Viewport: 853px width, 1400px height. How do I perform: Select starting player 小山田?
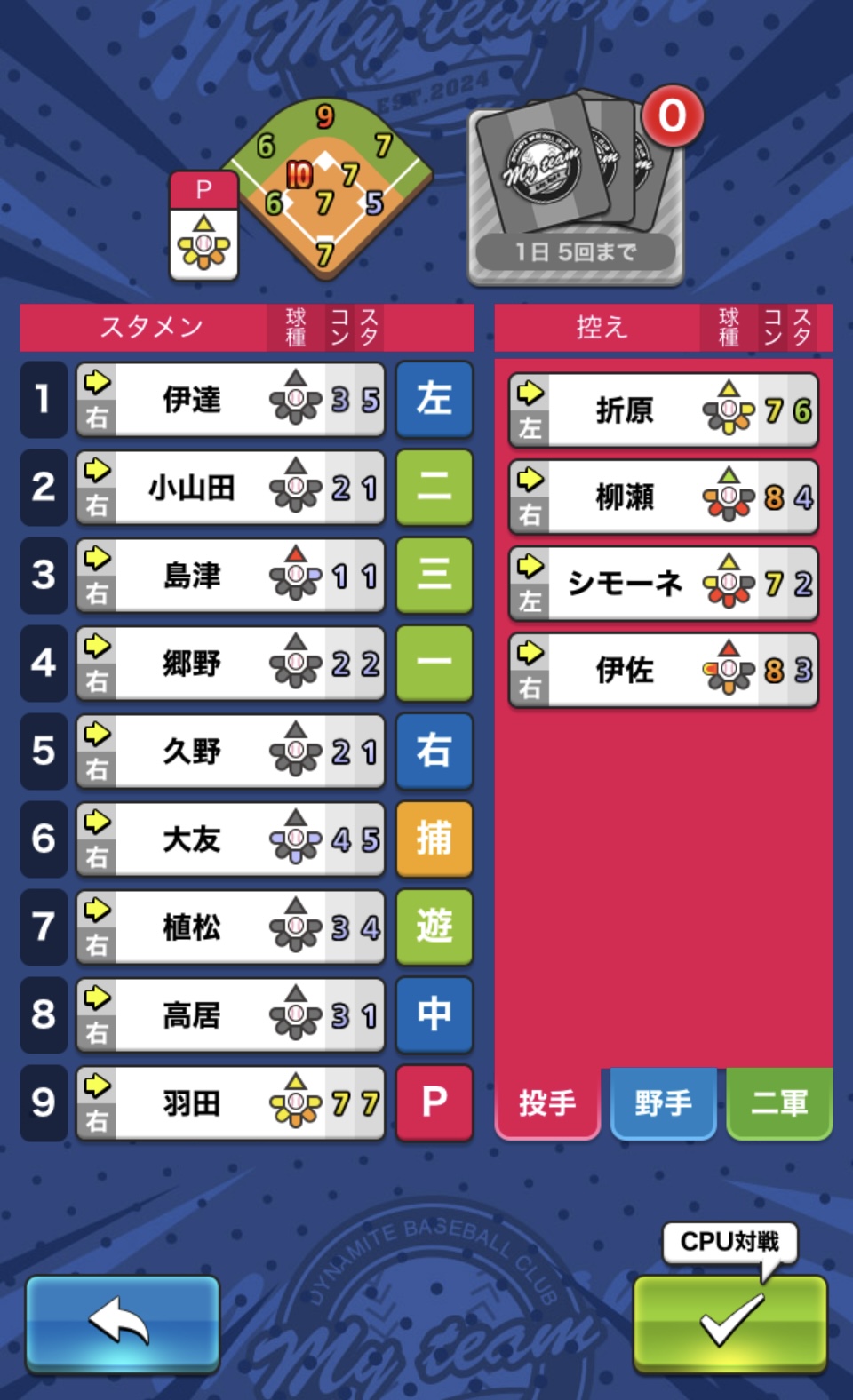click(x=230, y=488)
